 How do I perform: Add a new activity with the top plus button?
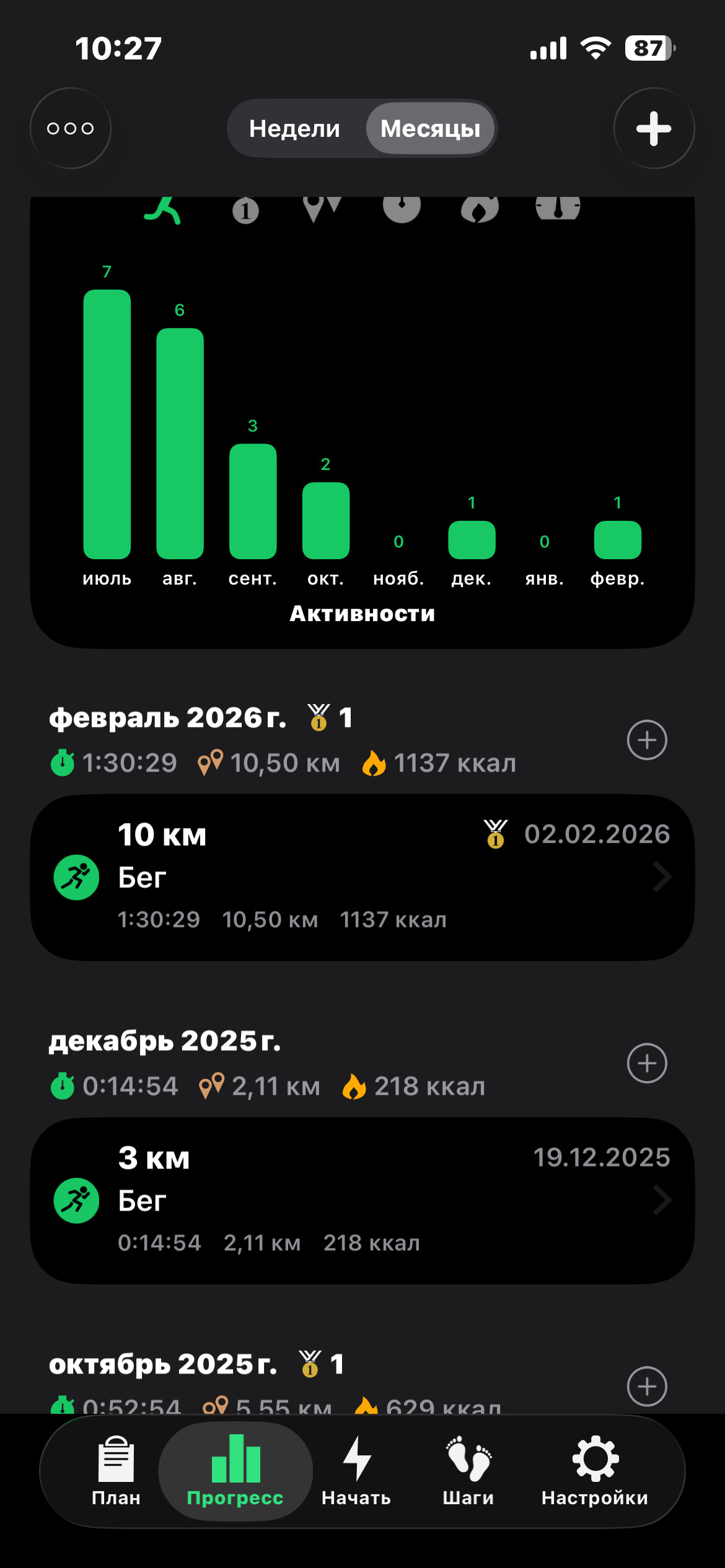[x=654, y=128]
